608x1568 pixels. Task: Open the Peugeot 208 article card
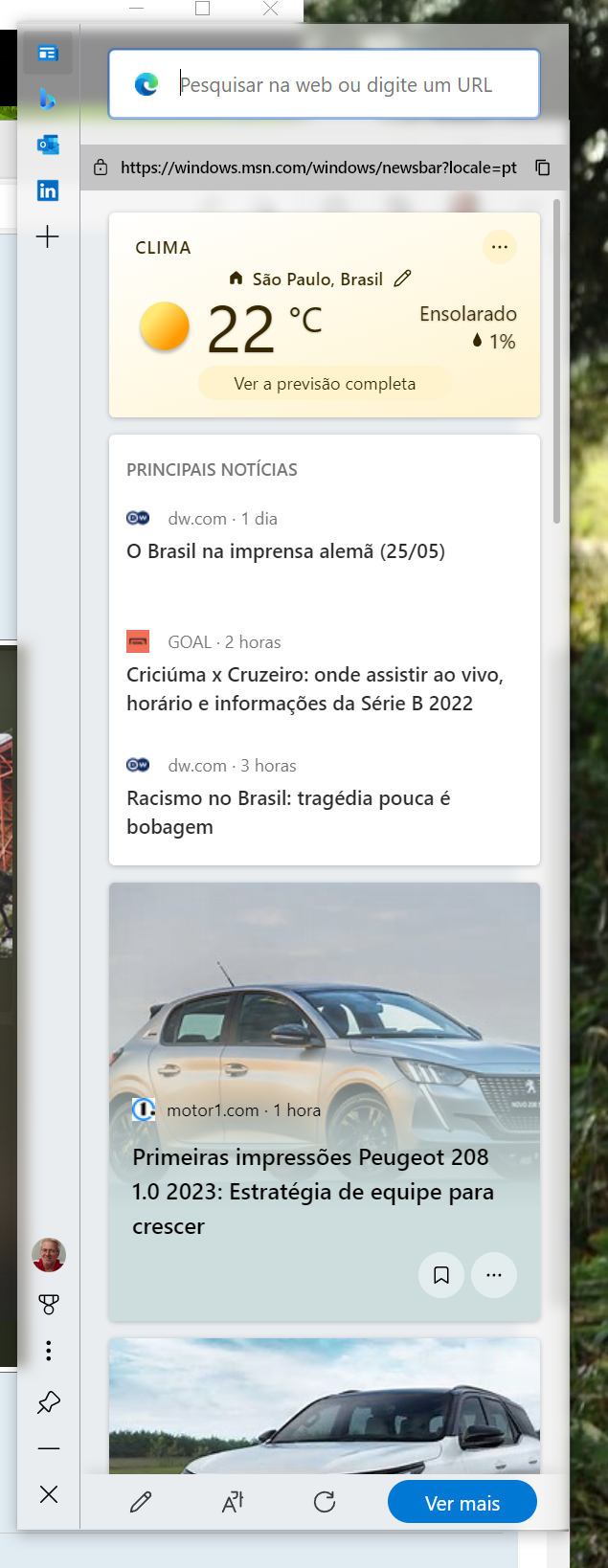click(x=313, y=1191)
